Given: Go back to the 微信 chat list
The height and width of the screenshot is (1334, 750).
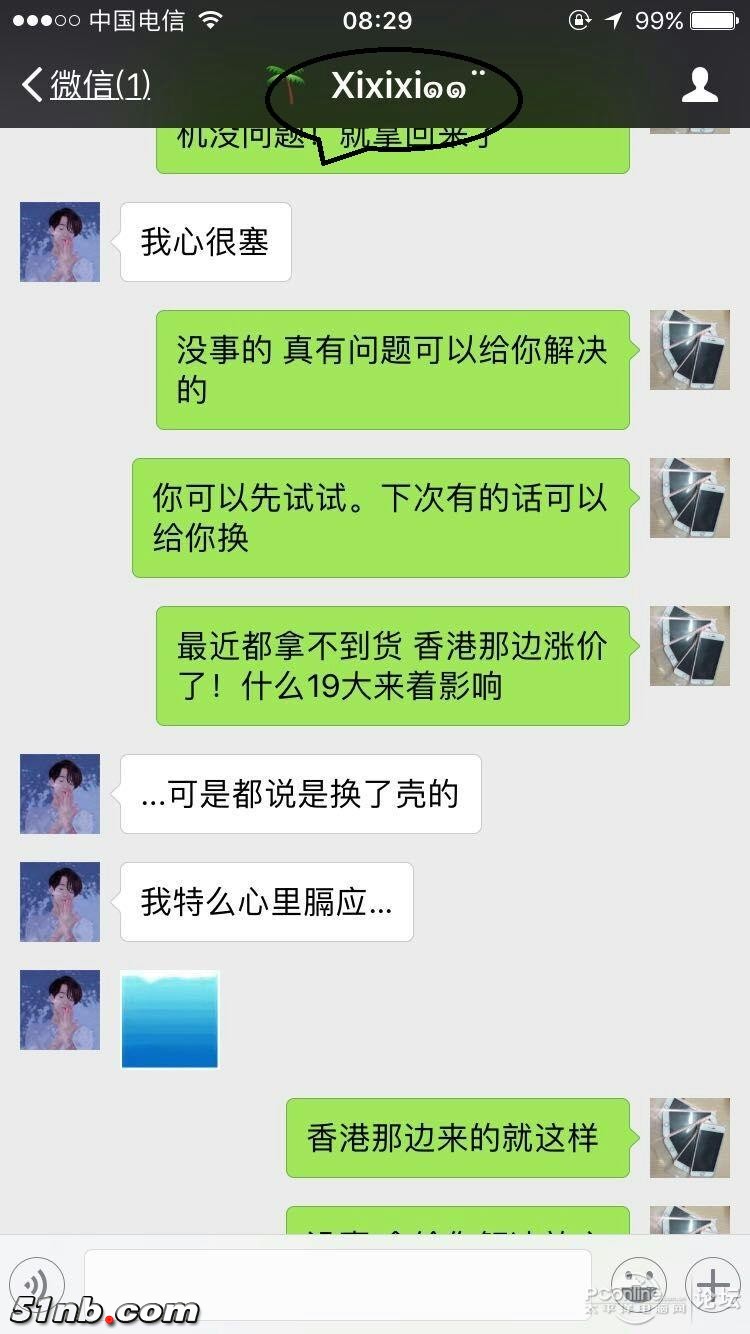Looking at the screenshot, I should 85,85.
